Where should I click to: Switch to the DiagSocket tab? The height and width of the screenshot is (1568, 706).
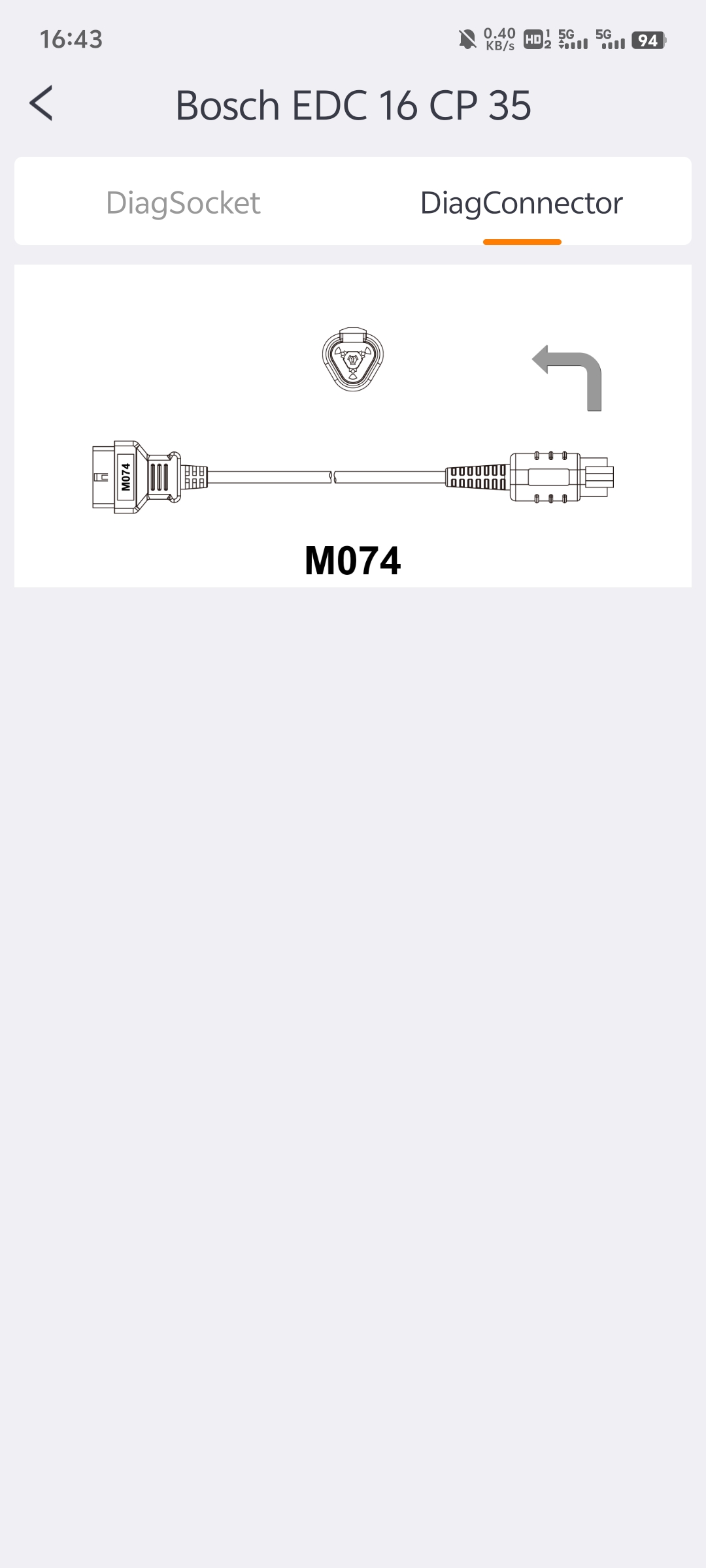183,203
